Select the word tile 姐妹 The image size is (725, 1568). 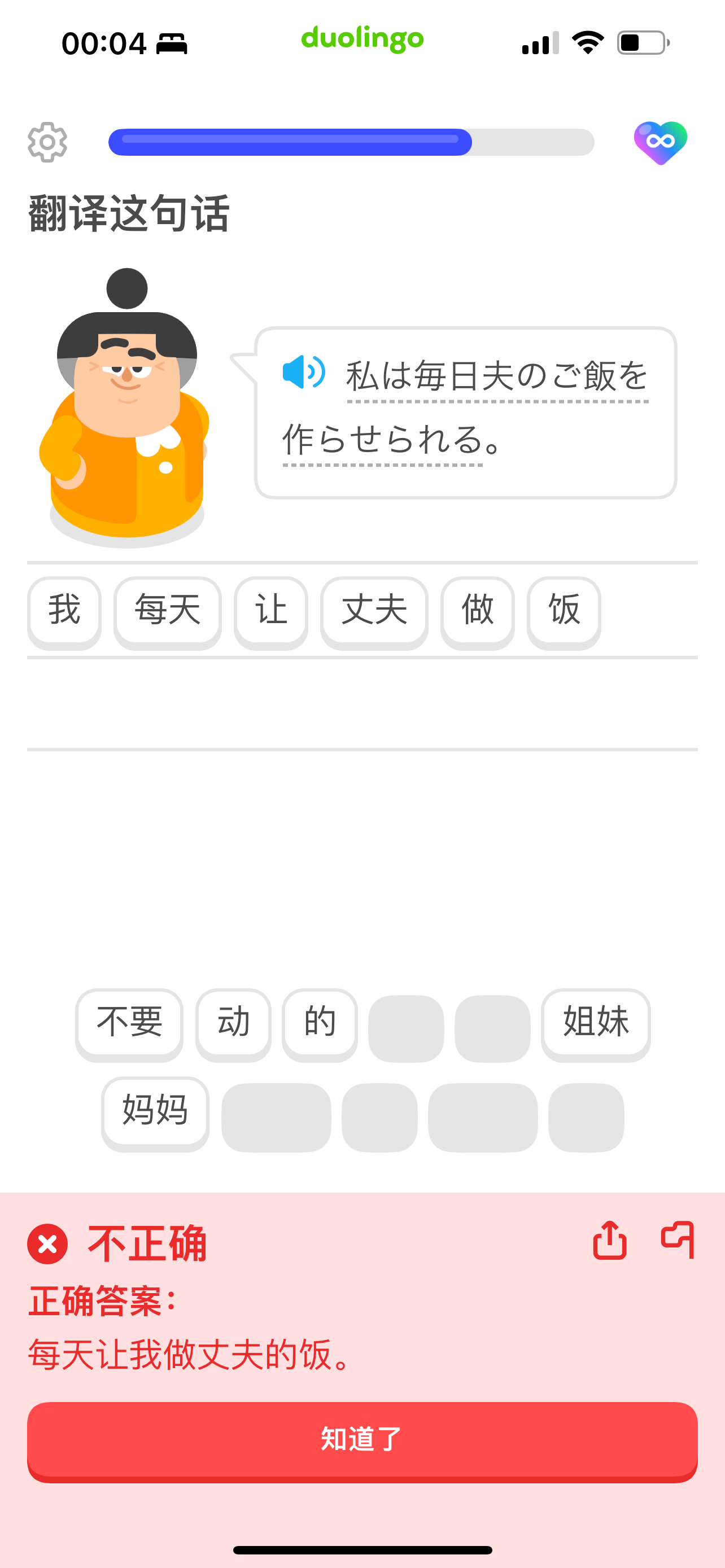pos(596,1024)
